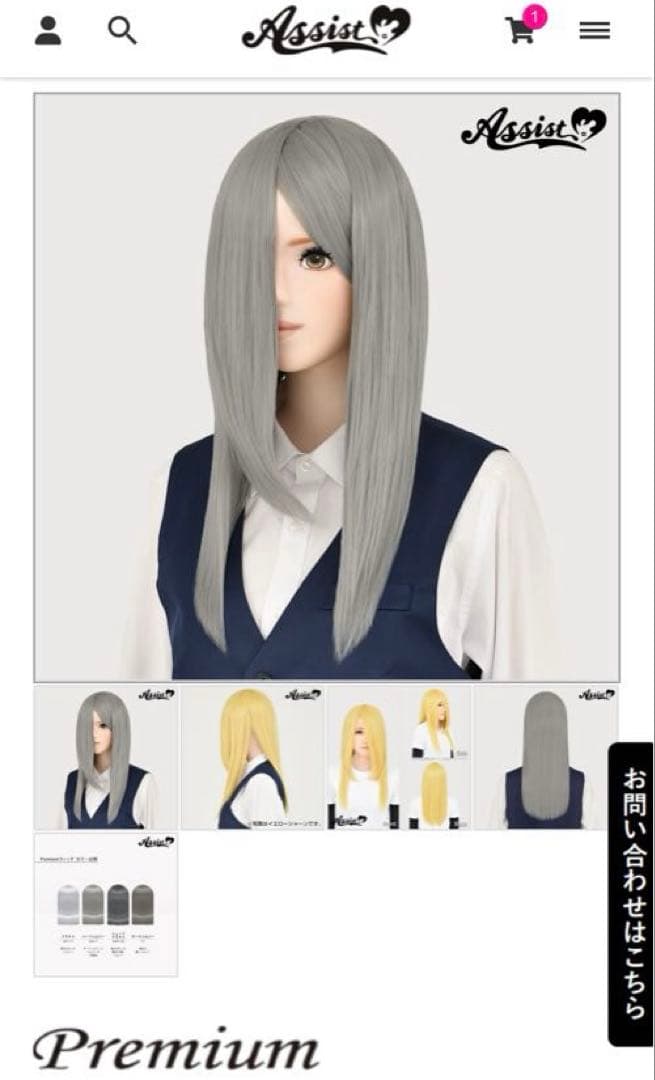Select the gray wig front view thumbnail
Screen dimensions: 655x1080
click(106, 757)
